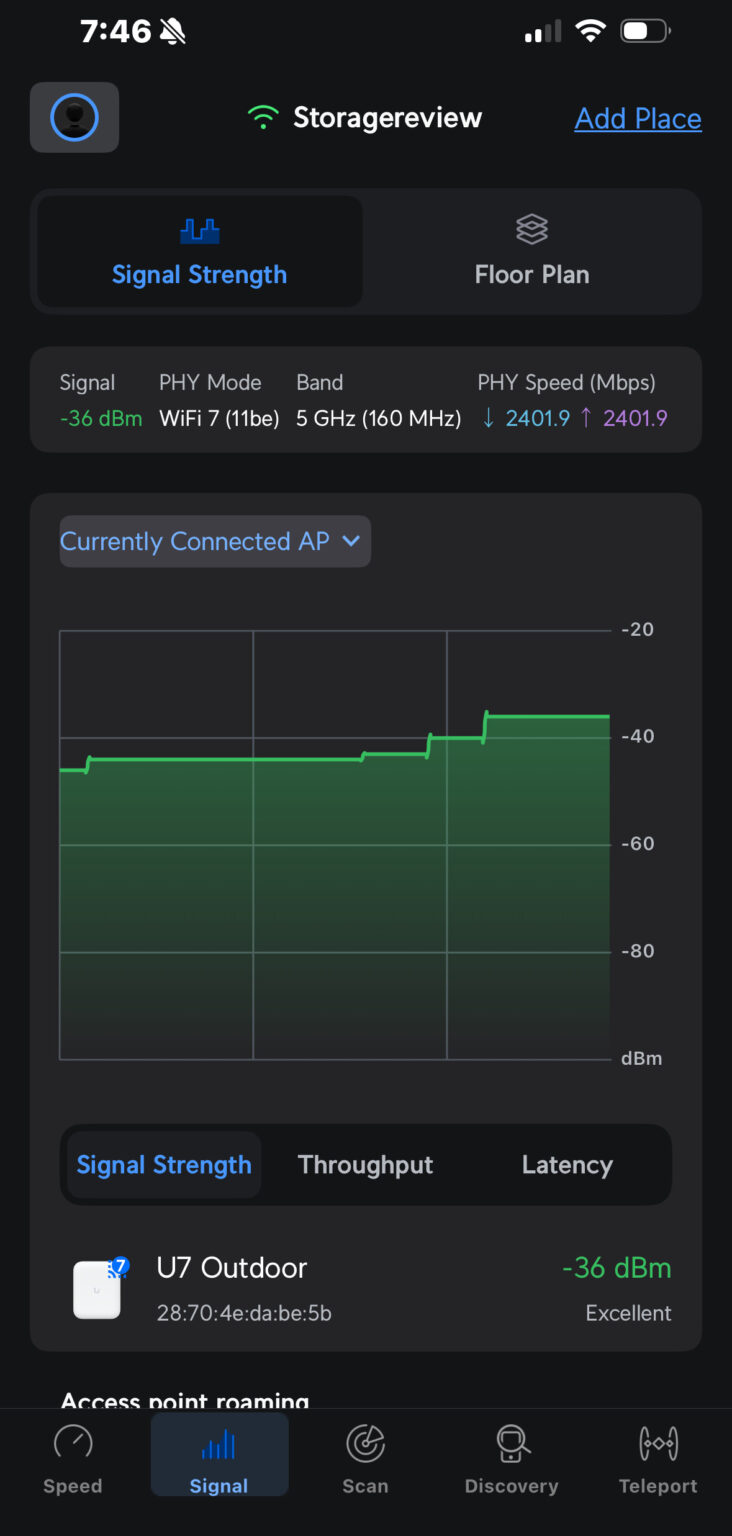
Task: Go to the Speed tab
Action: [x=73, y=1459]
